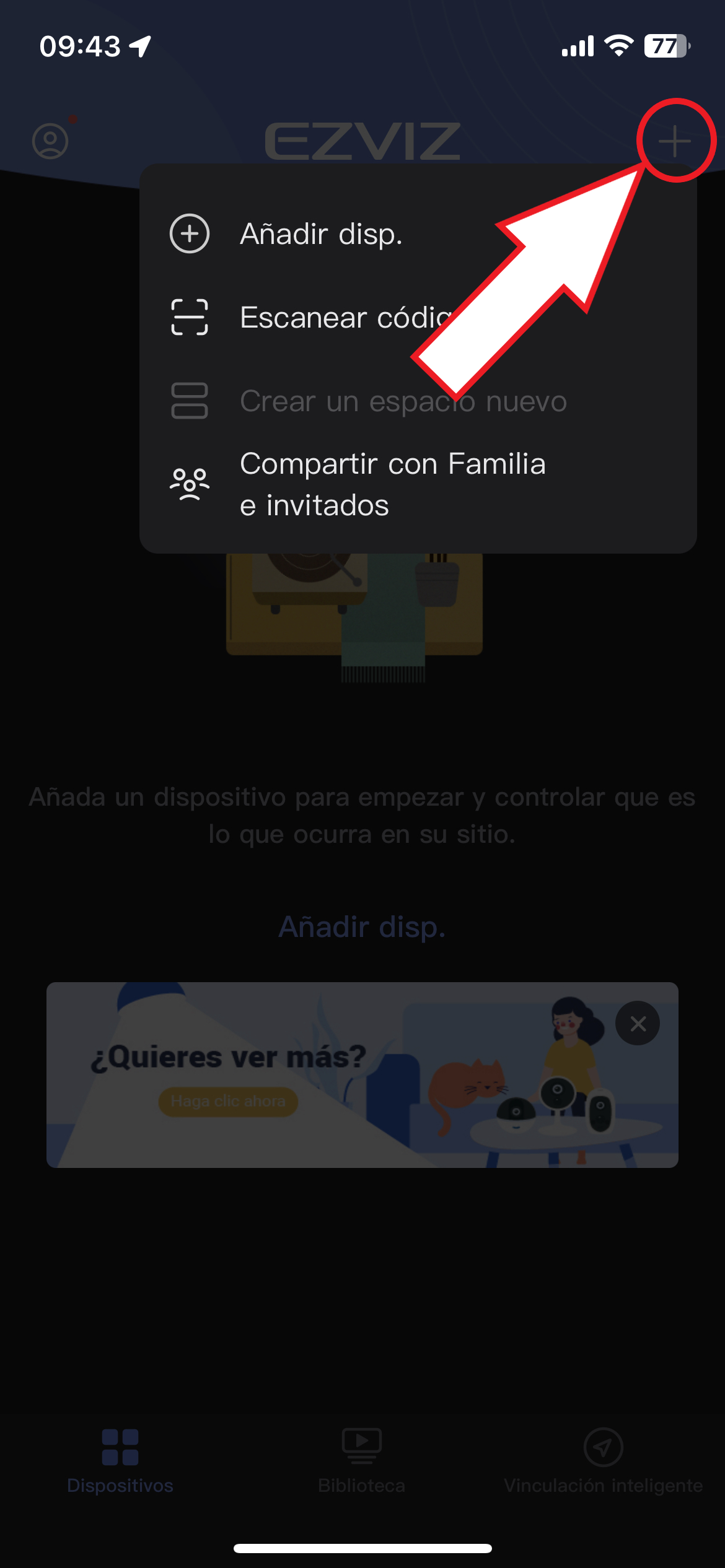Choose the Escanear código option
725x1568 pixels.
(322, 318)
